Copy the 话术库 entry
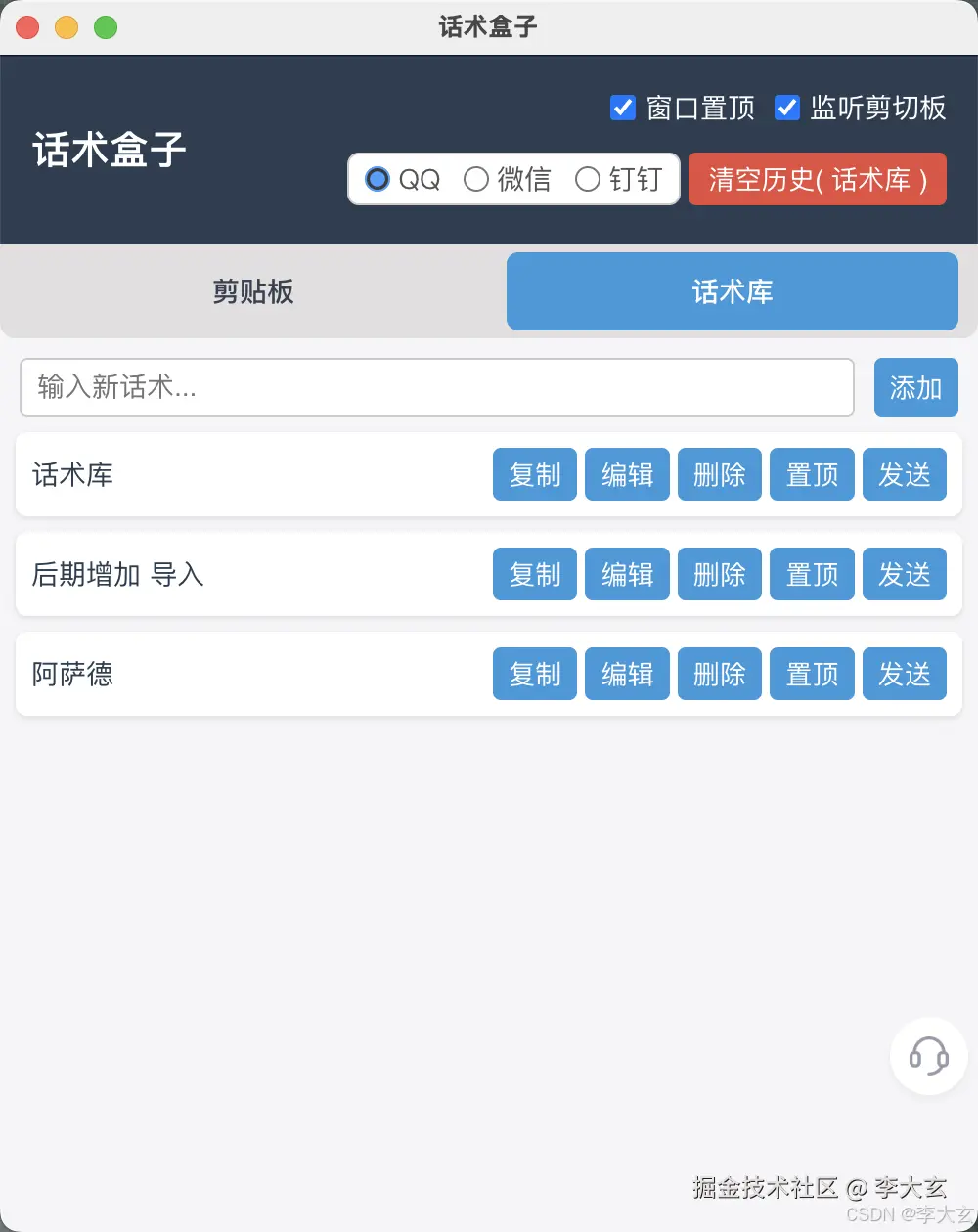Screen dimensions: 978x1232 point(534,474)
